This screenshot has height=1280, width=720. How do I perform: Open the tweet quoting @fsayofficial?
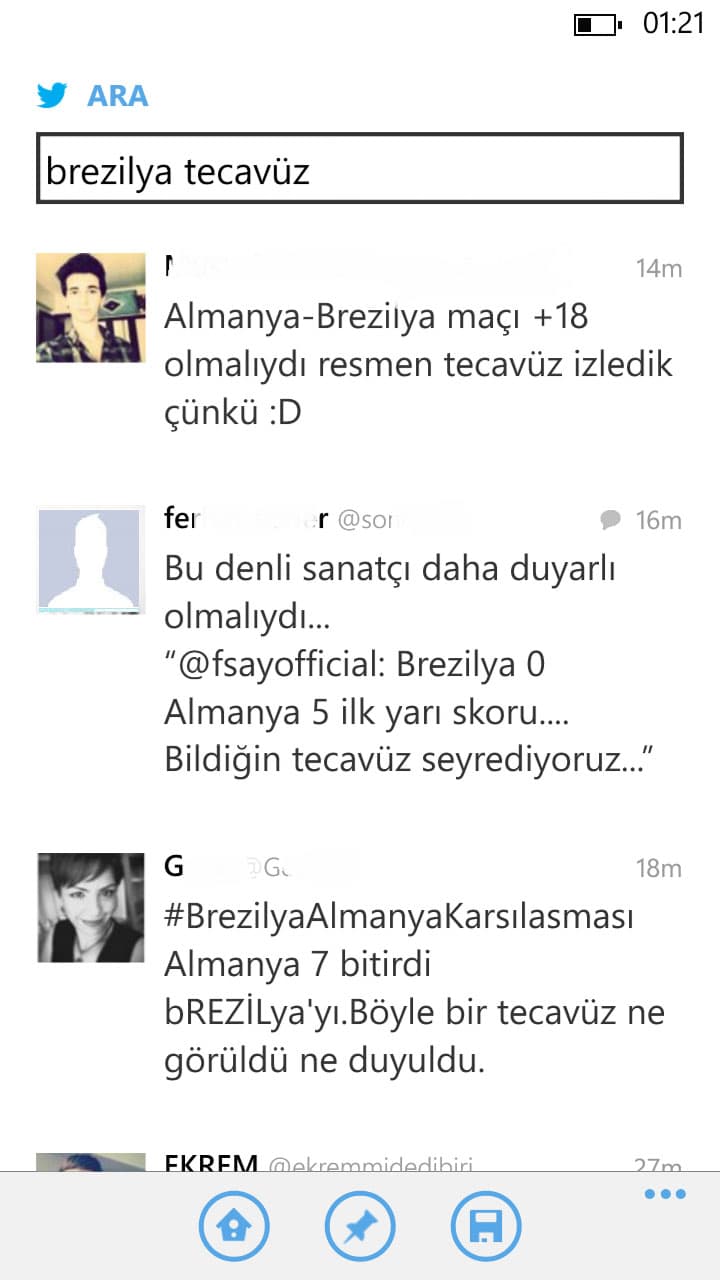point(418,665)
